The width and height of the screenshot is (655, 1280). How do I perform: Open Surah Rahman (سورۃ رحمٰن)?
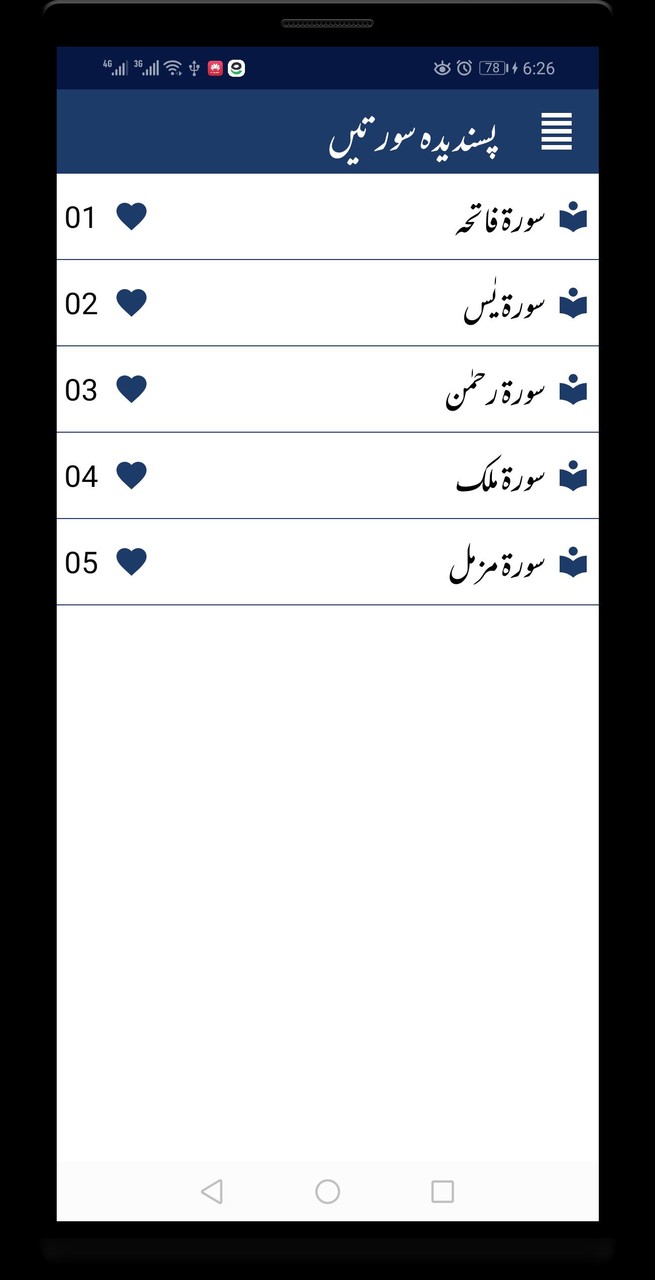click(x=495, y=390)
